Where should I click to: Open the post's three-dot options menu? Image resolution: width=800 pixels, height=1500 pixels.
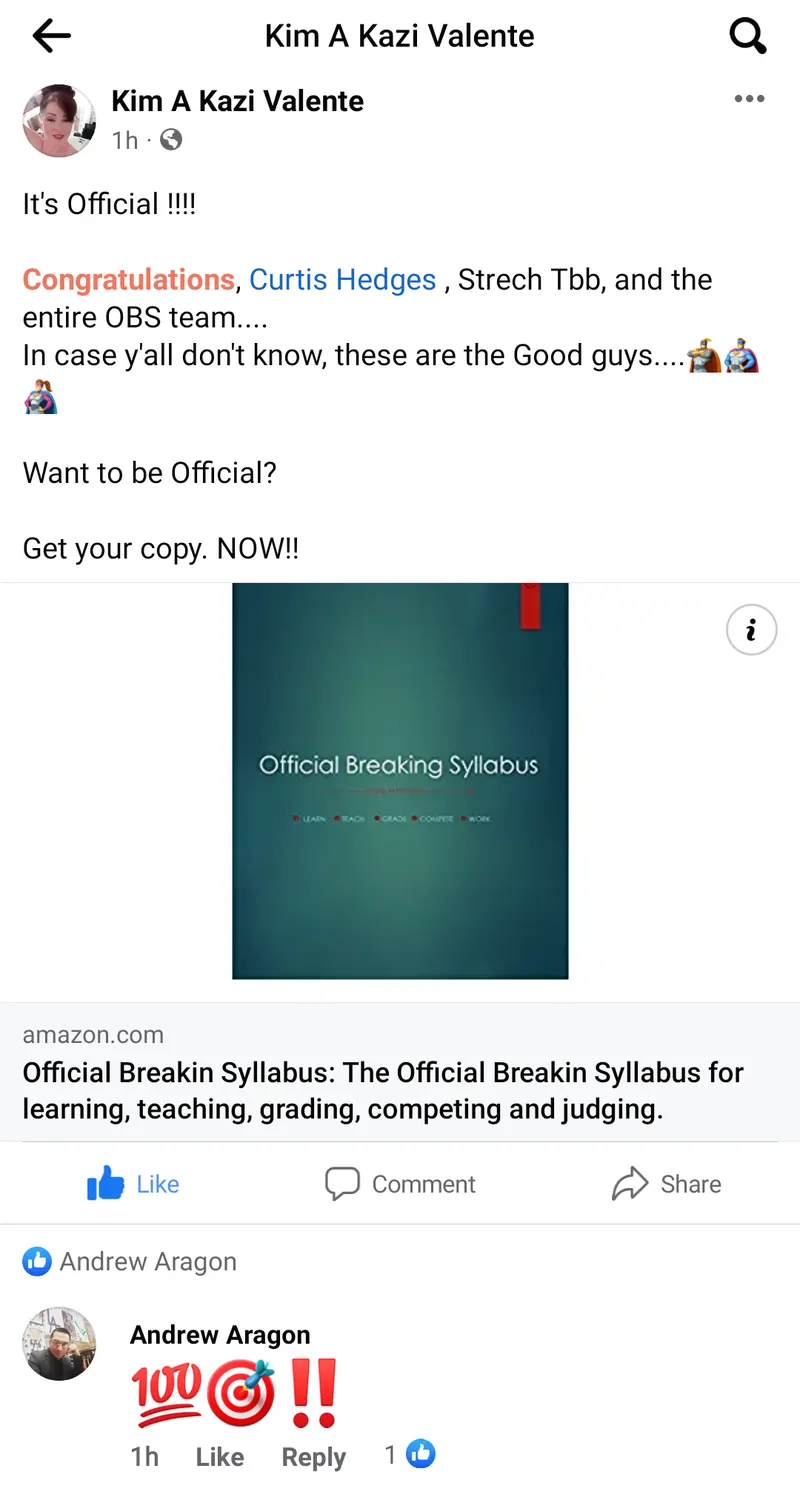click(749, 99)
